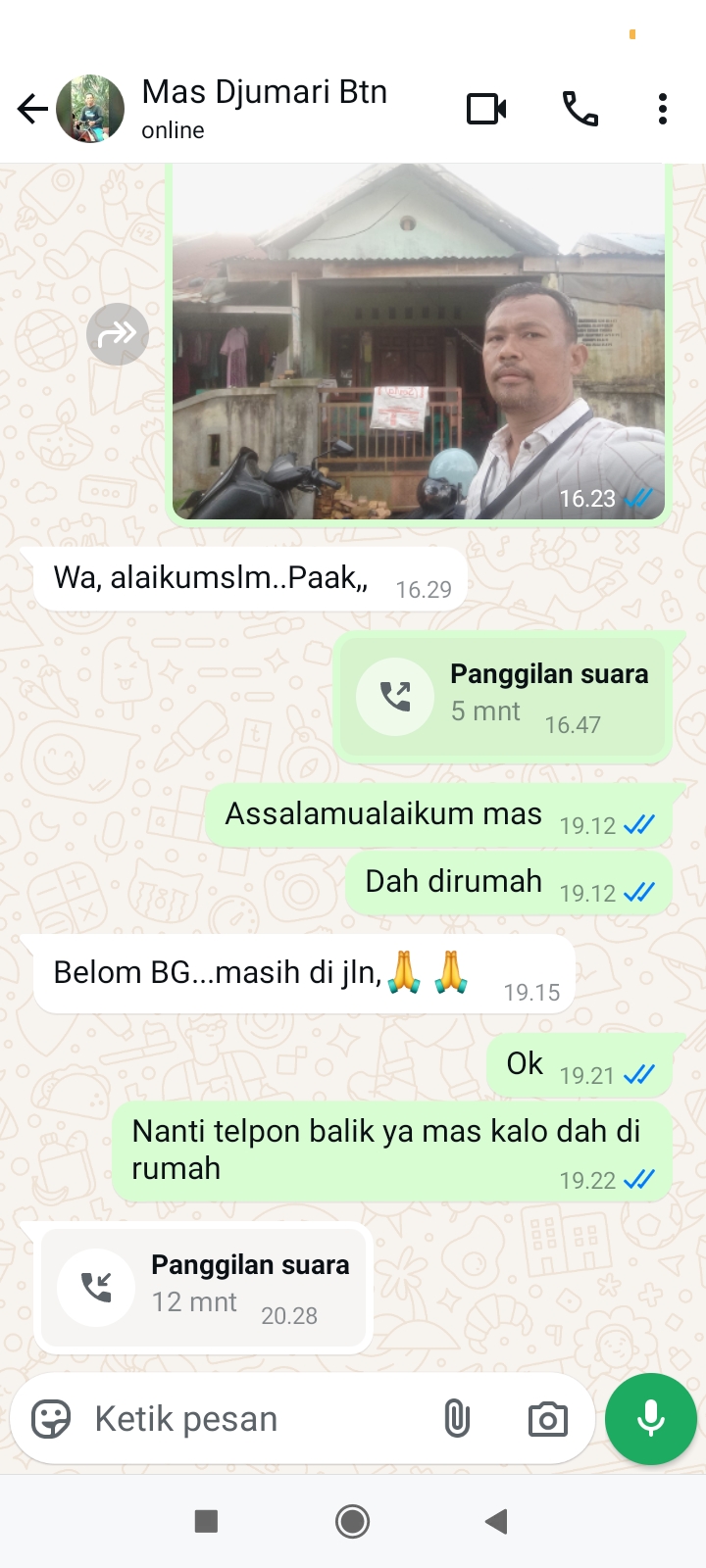The image size is (706, 1568).
Task: Focus the Ketik pesan message field
Action: click(x=255, y=1418)
